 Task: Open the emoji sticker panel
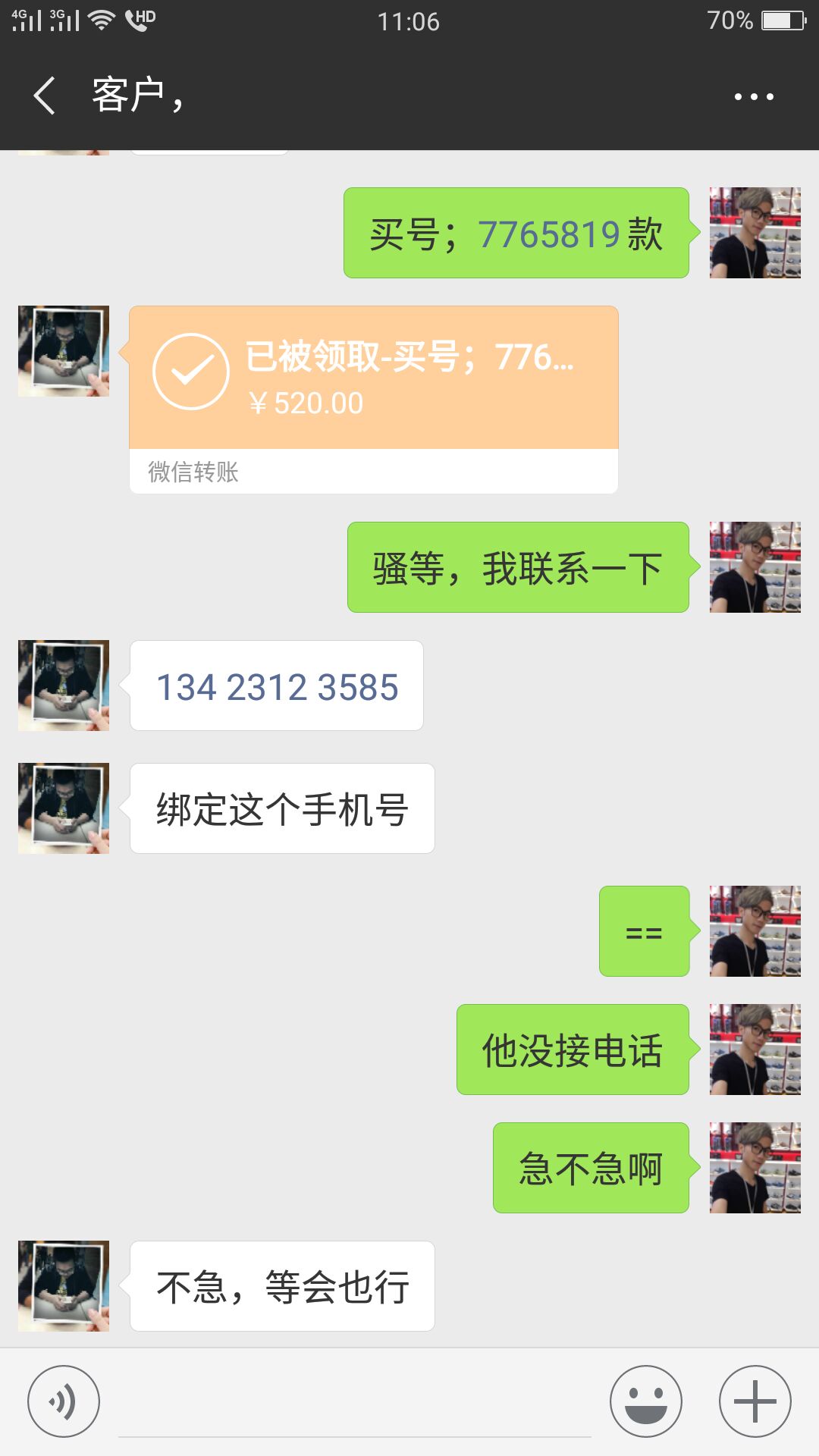(645, 1401)
